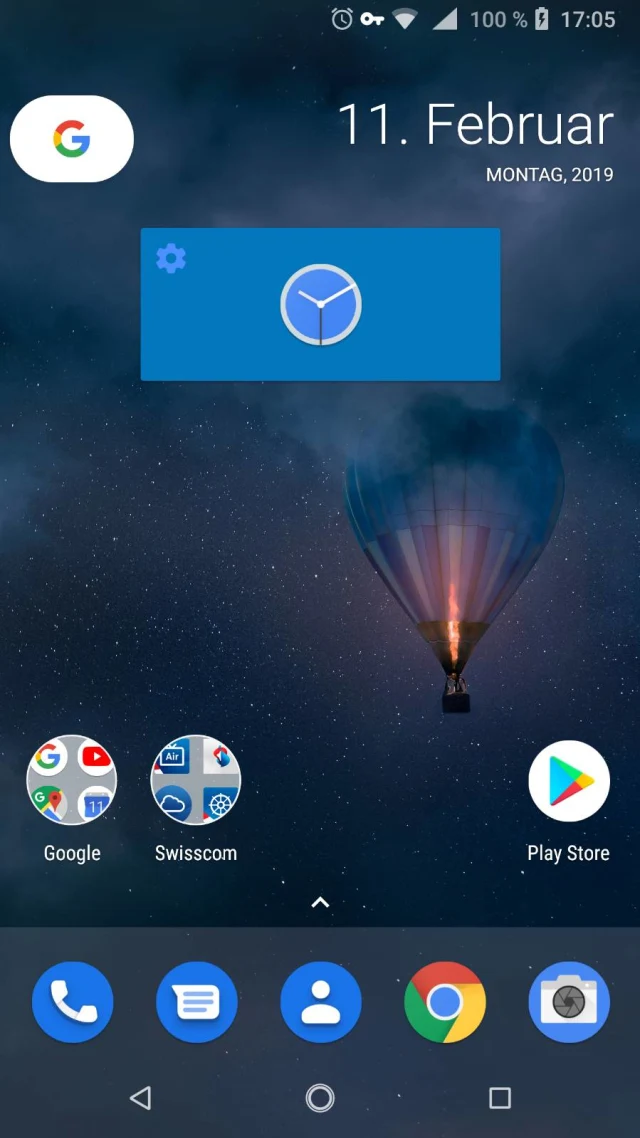
Task: Launch the Chrome browser
Action: [444, 1002]
